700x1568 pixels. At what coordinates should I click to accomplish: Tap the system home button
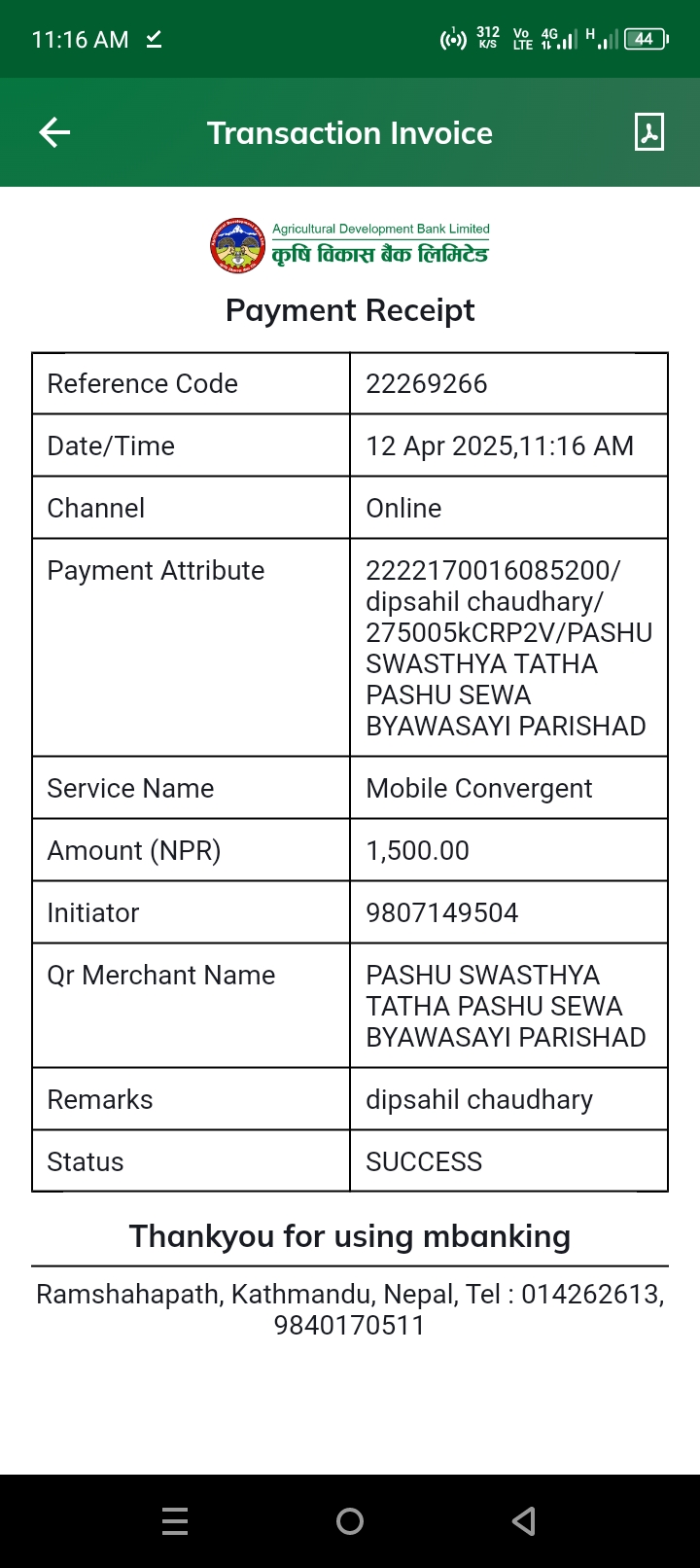[350, 1521]
